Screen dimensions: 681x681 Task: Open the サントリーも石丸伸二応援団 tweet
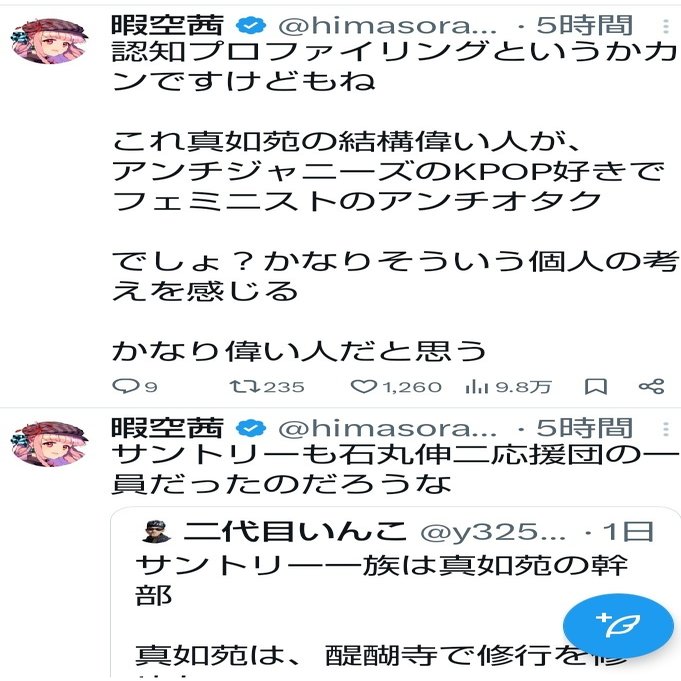coord(380,470)
